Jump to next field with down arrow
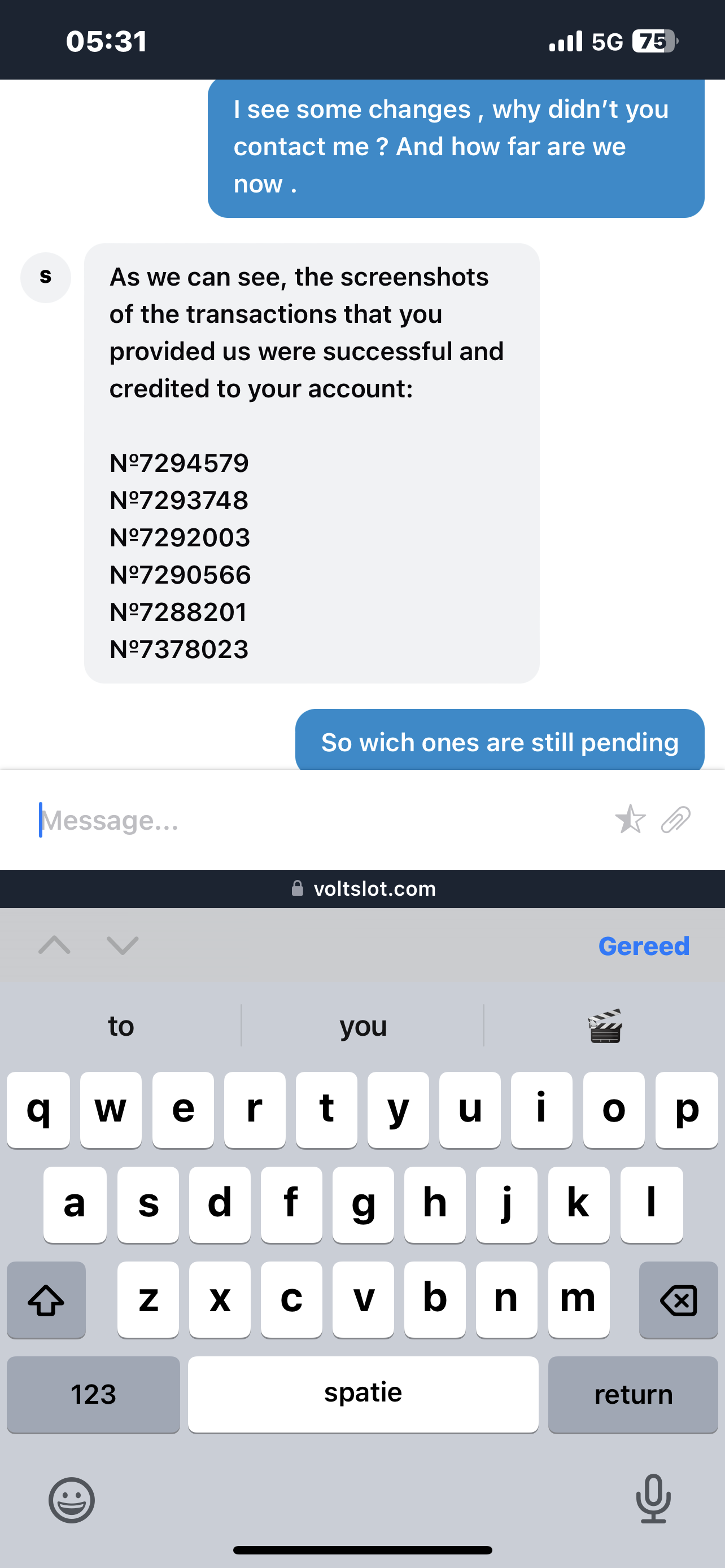The image size is (725, 1568). (x=123, y=945)
